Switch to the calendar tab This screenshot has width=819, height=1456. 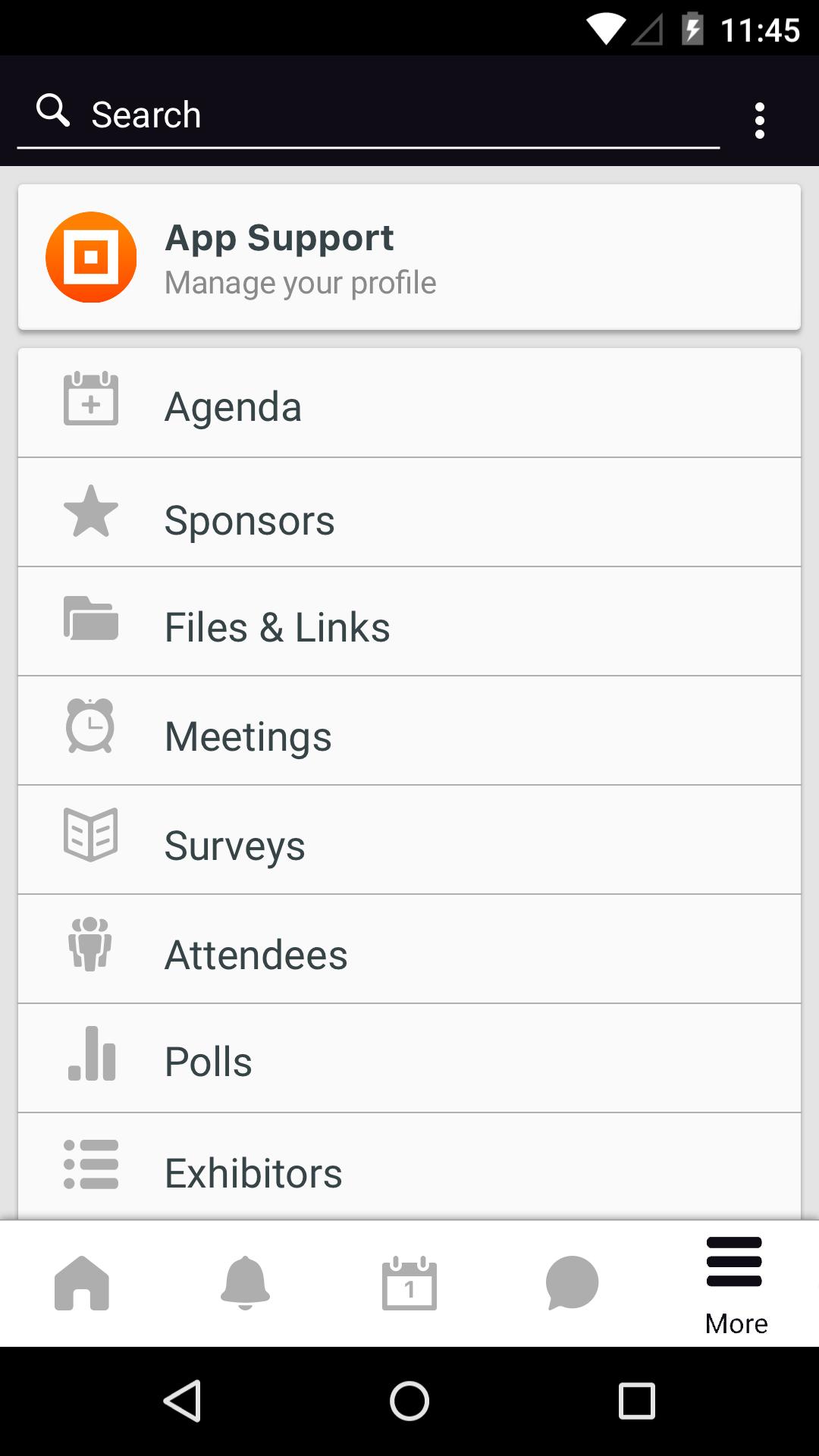coord(409,1283)
